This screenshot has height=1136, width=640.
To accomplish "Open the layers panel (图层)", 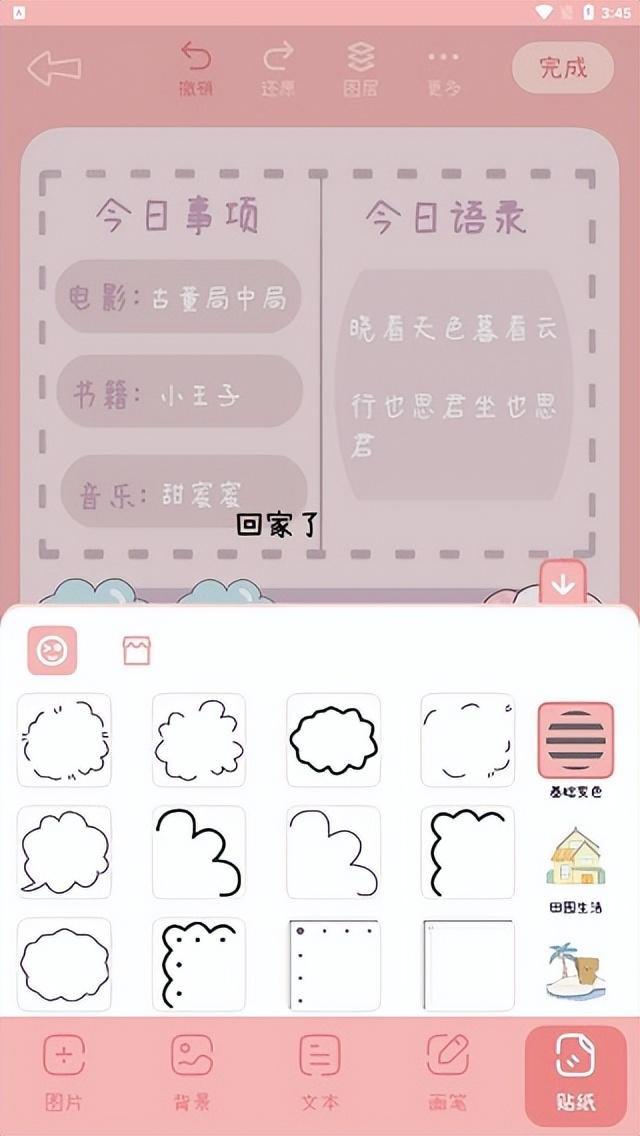I will [360, 68].
